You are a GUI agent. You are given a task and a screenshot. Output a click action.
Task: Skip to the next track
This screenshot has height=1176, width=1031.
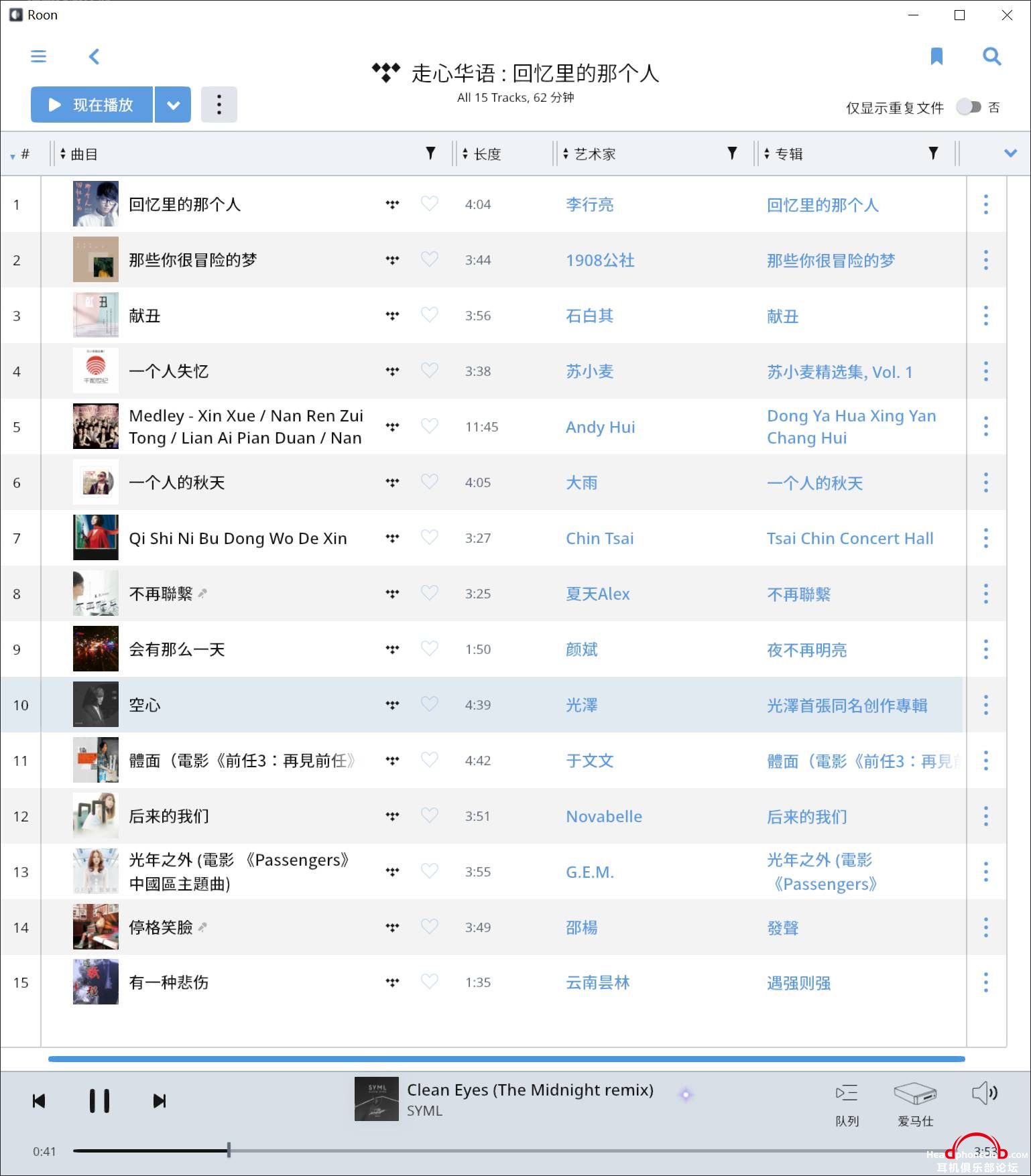[160, 1101]
